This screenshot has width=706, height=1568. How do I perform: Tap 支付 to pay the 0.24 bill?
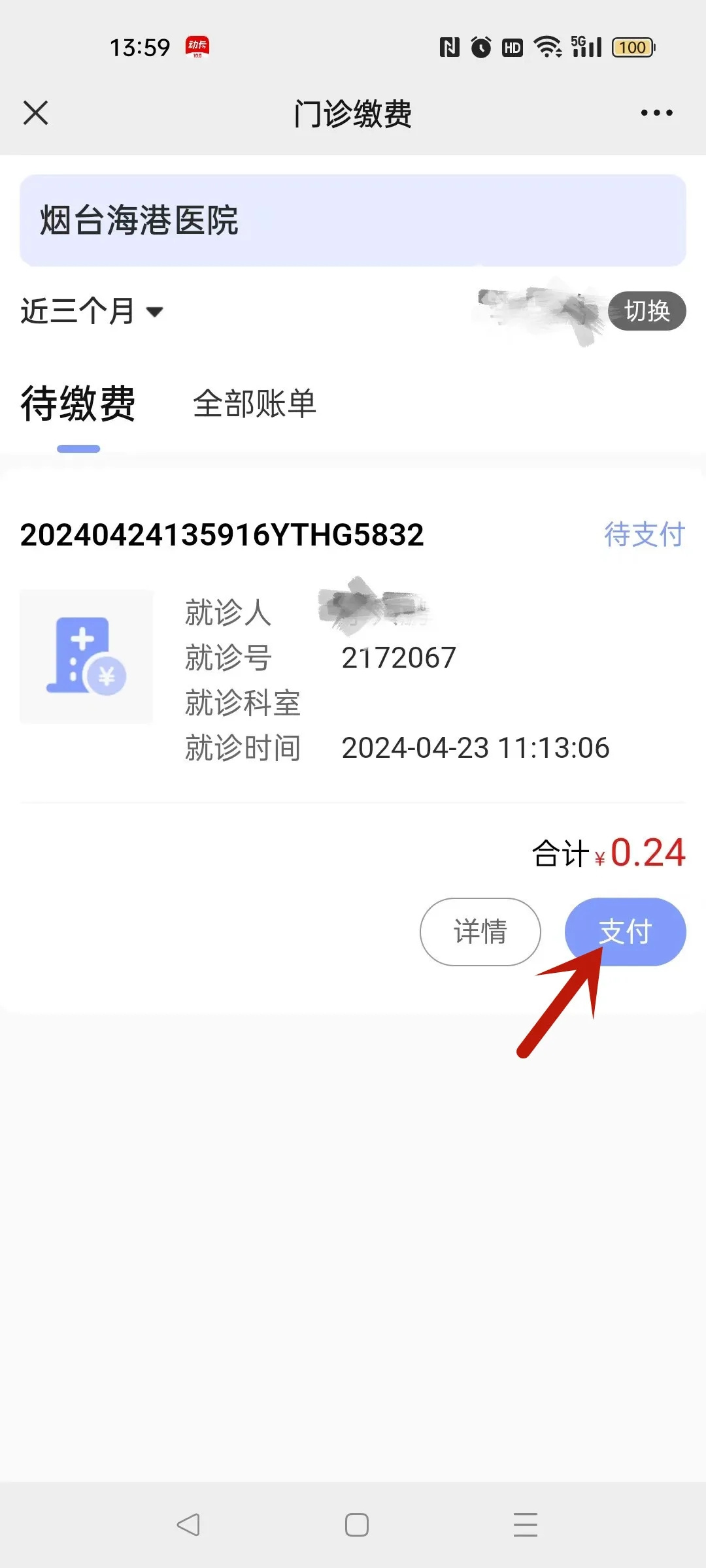click(626, 932)
